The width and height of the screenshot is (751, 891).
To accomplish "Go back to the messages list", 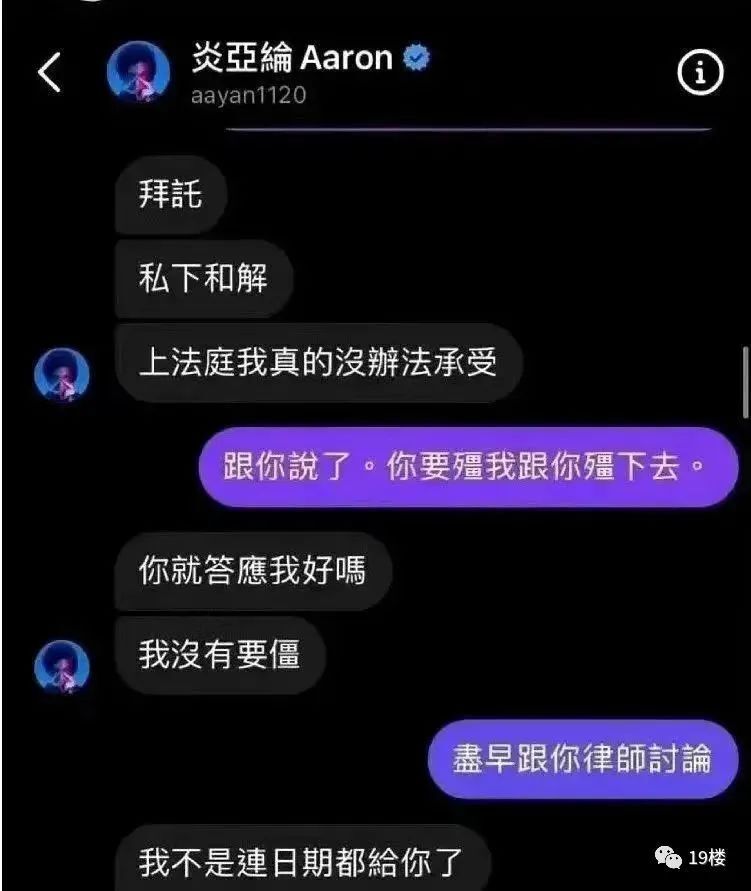I will 48,73.
